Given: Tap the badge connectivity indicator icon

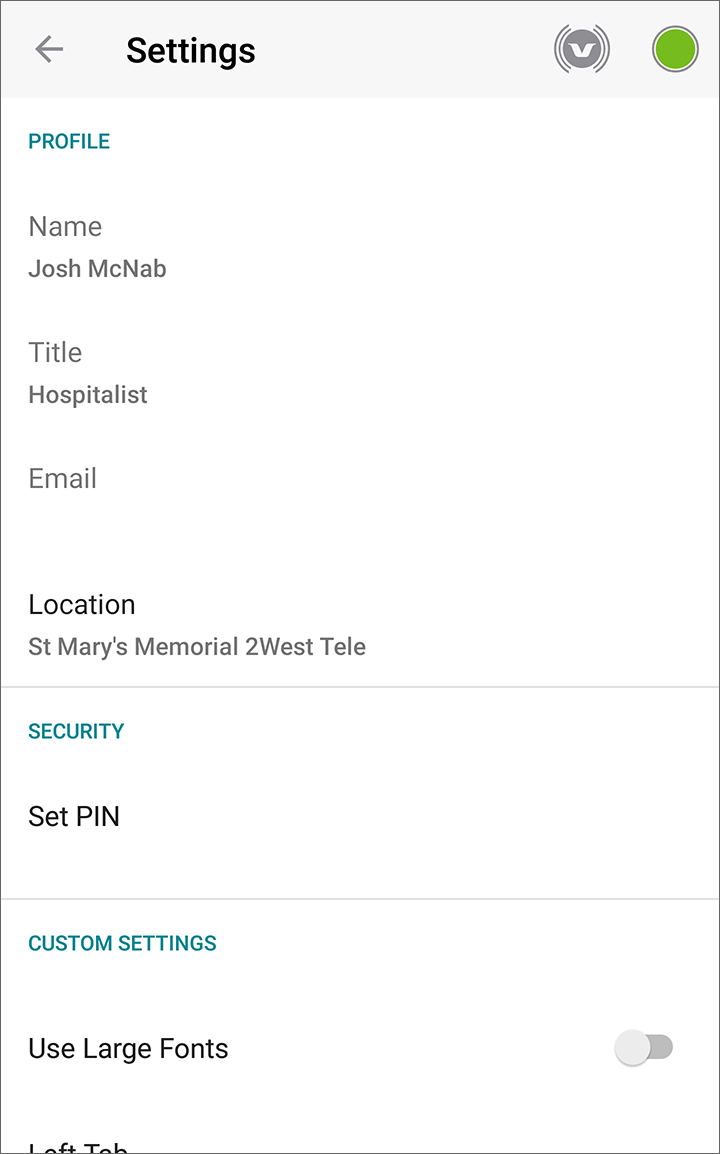Looking at the screenshot, I should (582, 48).
